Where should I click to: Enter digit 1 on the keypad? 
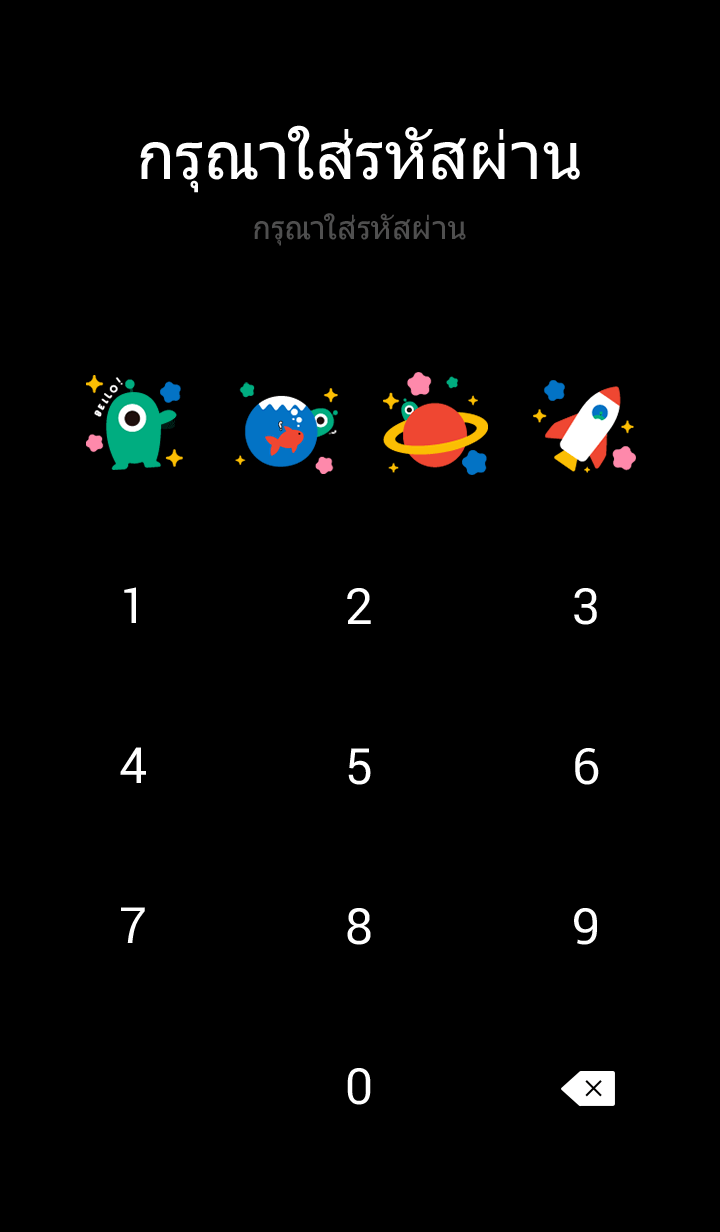132,607
